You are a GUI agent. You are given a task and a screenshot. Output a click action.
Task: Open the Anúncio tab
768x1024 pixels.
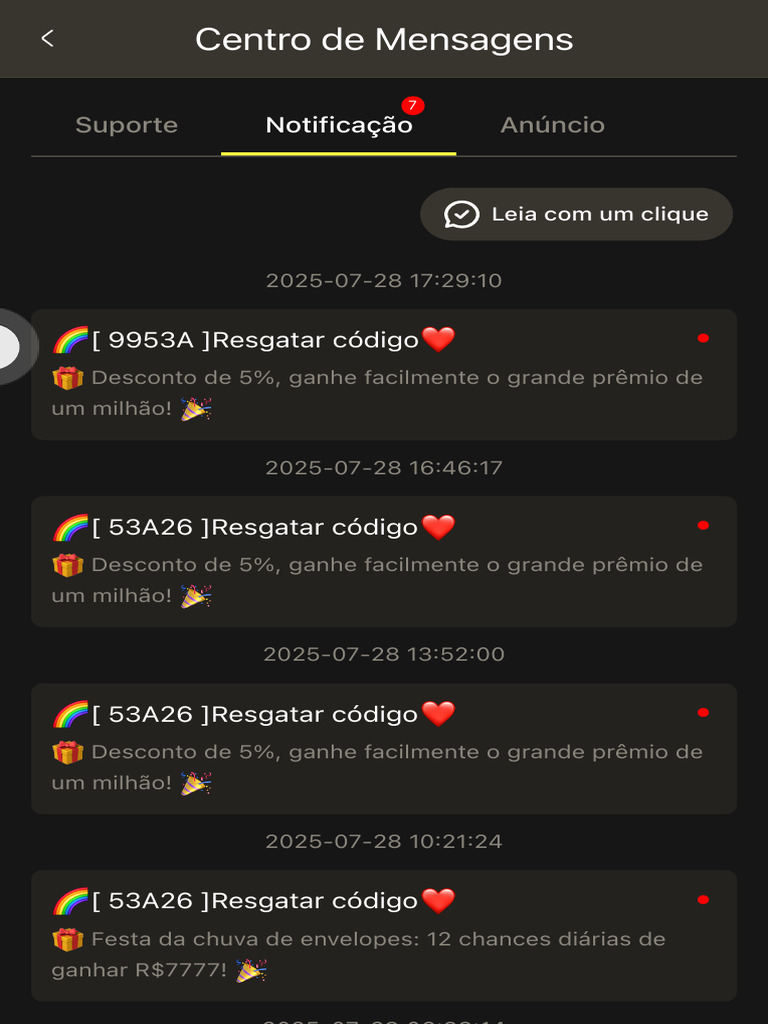[552, 125]
